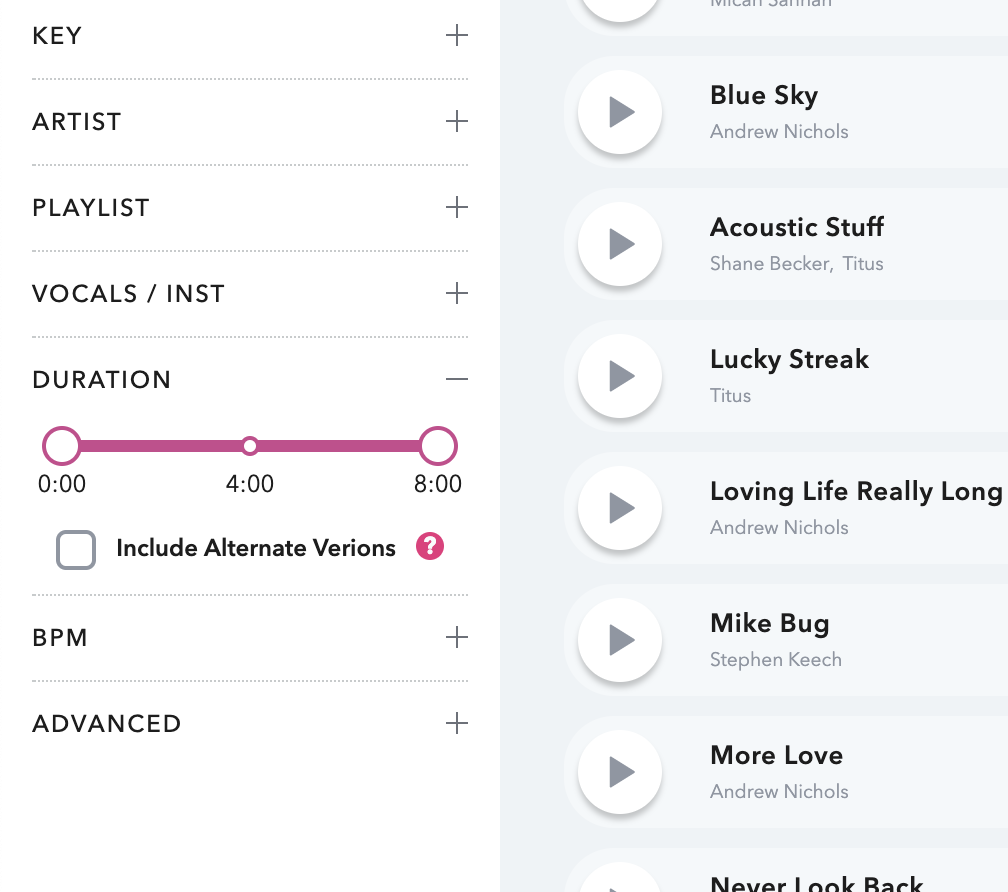View artist Shane Becker
This screenshot has height=892, width=1008.
pos(769,264)
